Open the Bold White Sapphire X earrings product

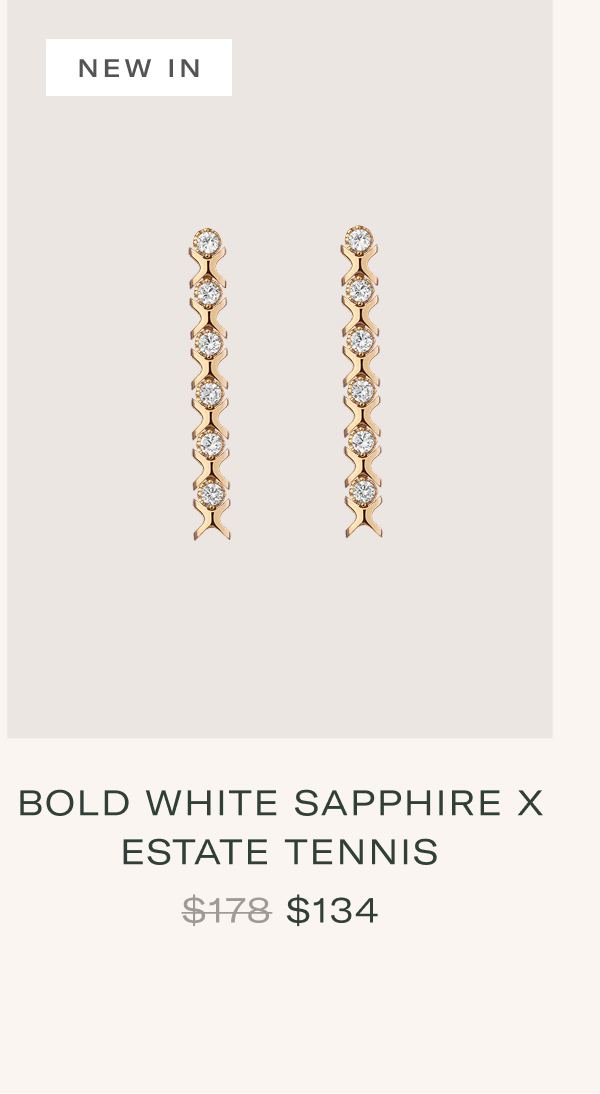pyautogui.click(x=280, y=826)
